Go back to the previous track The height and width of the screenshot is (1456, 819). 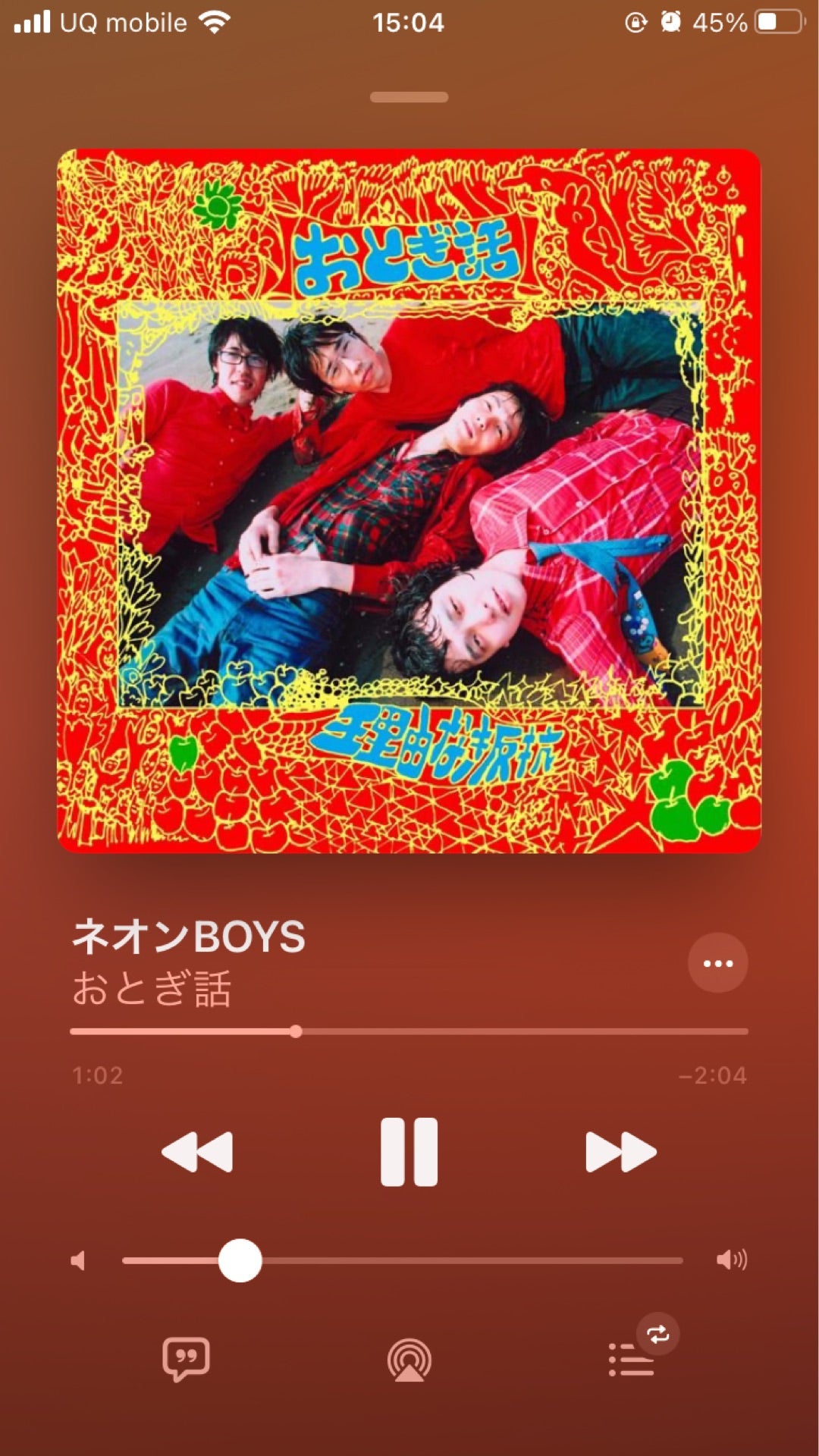coord(197,1151)
